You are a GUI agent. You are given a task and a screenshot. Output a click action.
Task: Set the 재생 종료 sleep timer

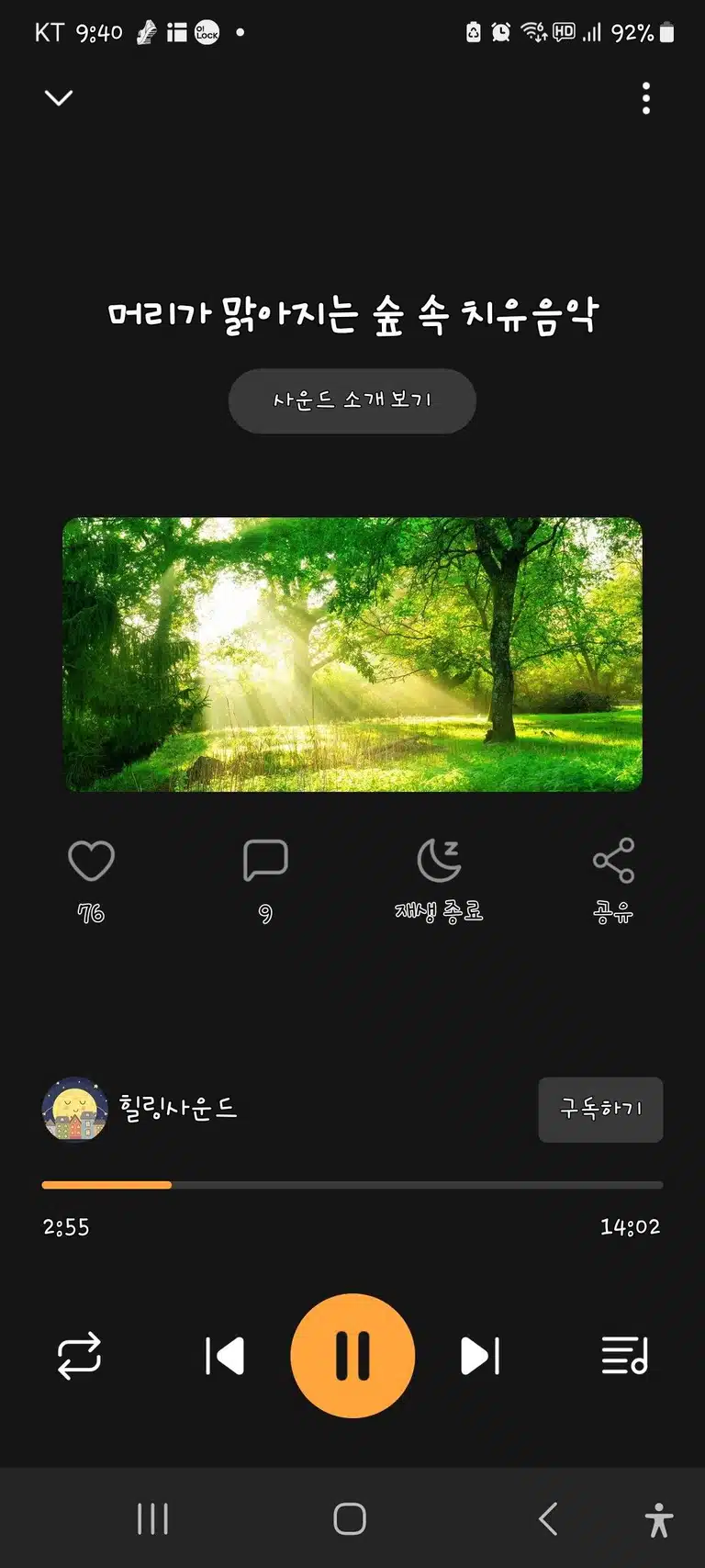[439, 880]
